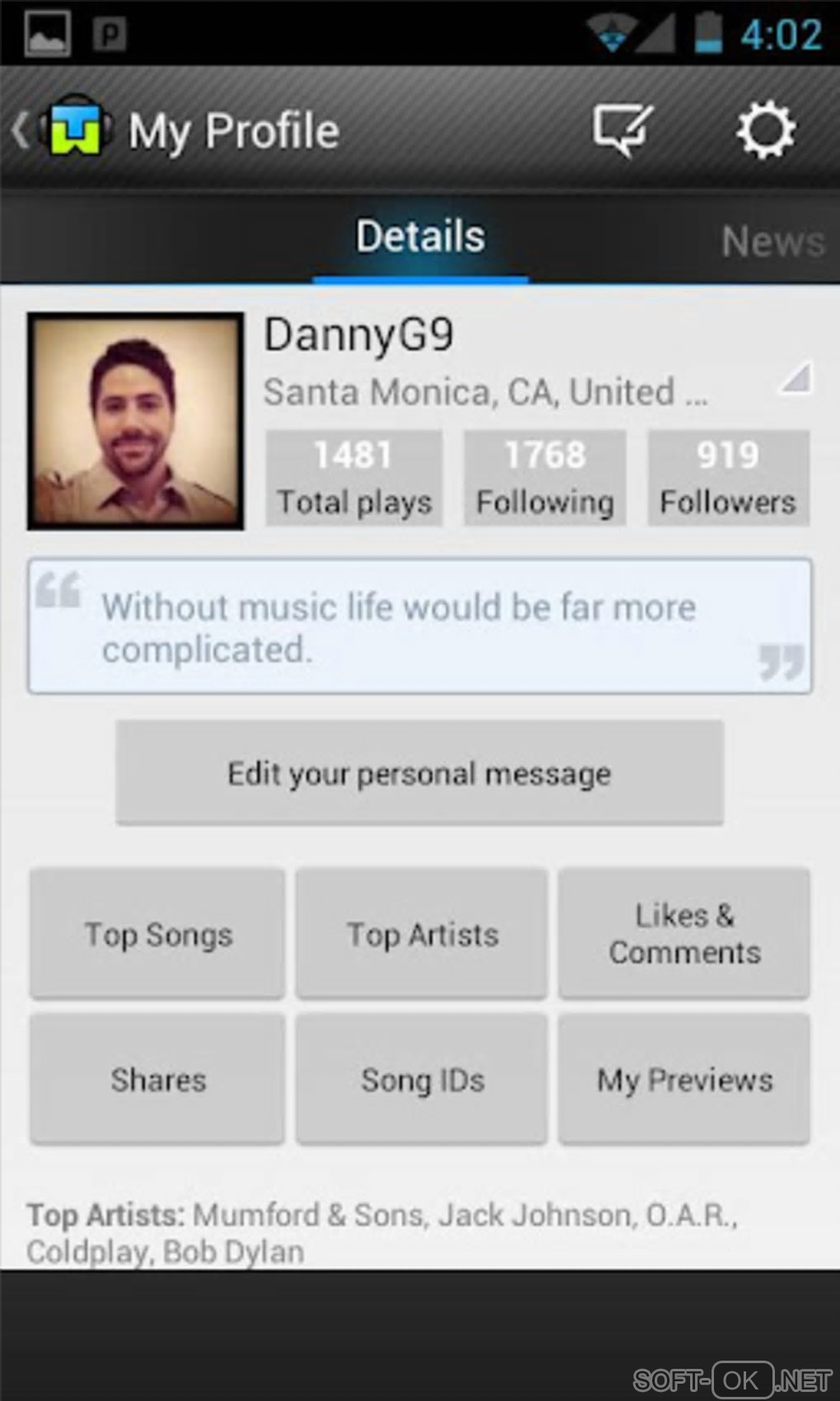Viewport: 840px width, 1401px height.
Task: View Top Artists
Action: 422,934
